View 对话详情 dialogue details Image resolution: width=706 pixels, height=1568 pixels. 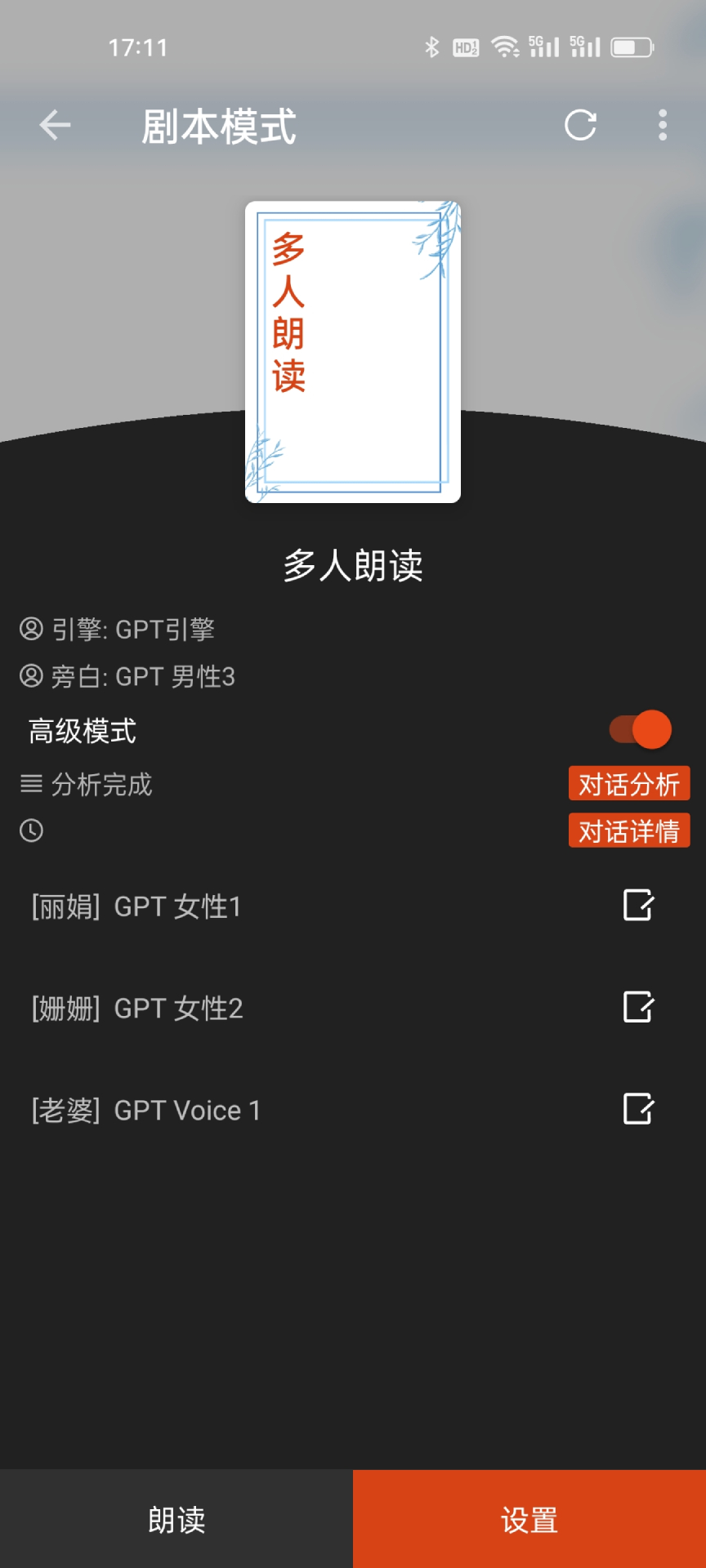(629, 831)
